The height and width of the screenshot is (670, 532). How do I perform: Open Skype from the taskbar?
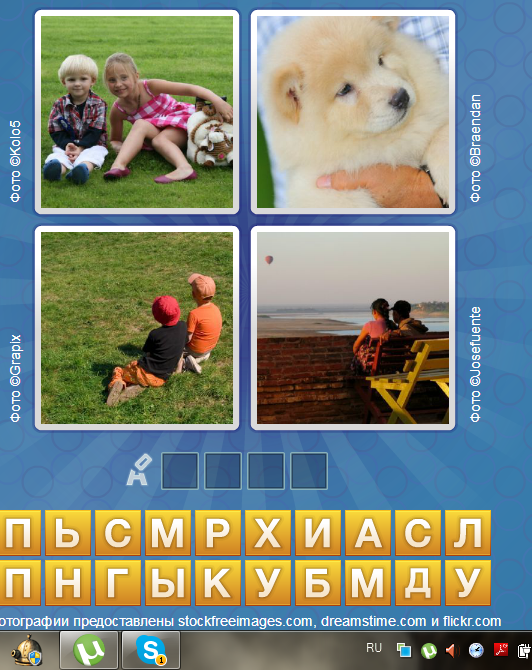point(151,650)
